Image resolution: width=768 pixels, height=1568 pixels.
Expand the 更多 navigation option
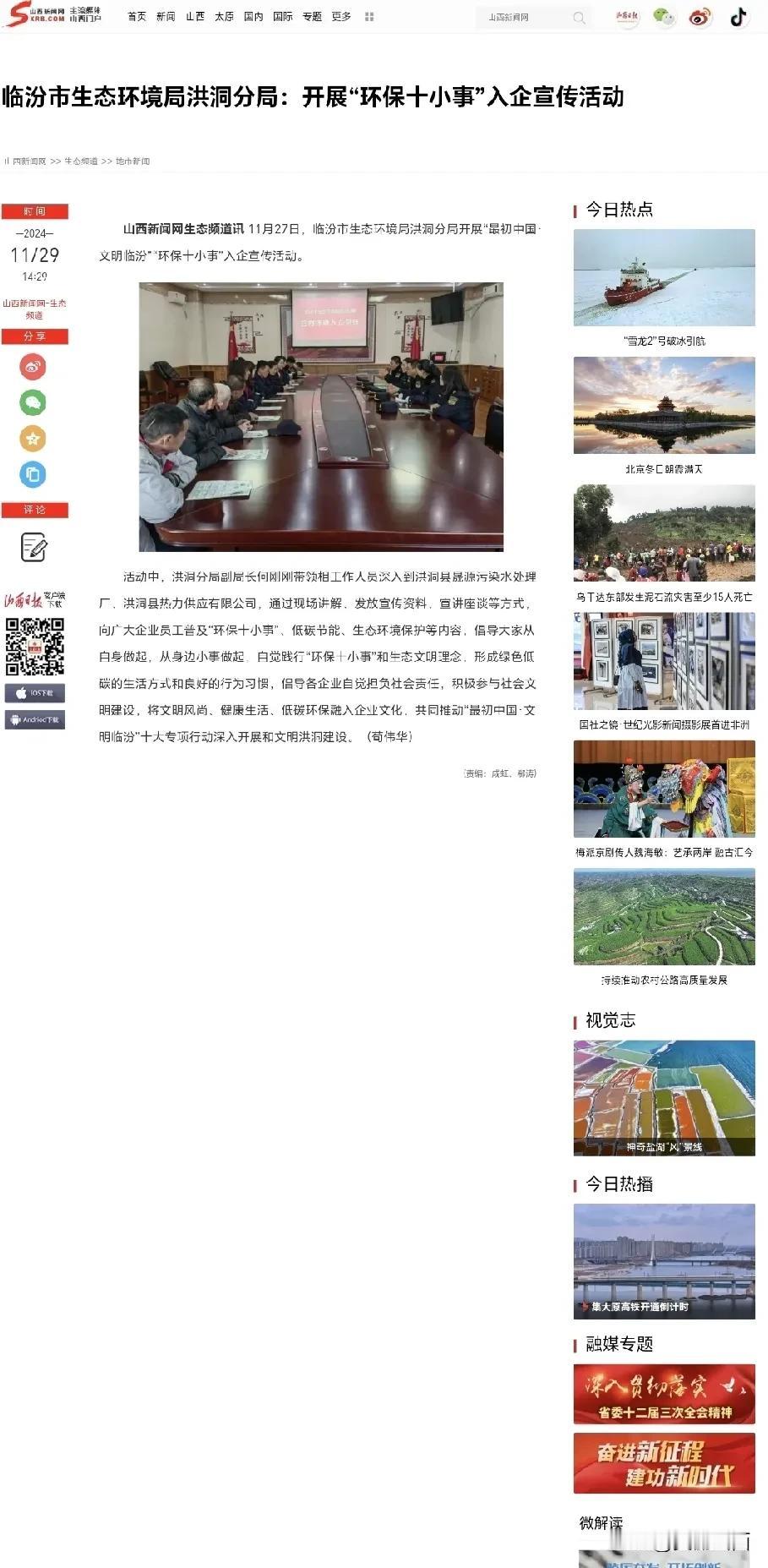340,15
